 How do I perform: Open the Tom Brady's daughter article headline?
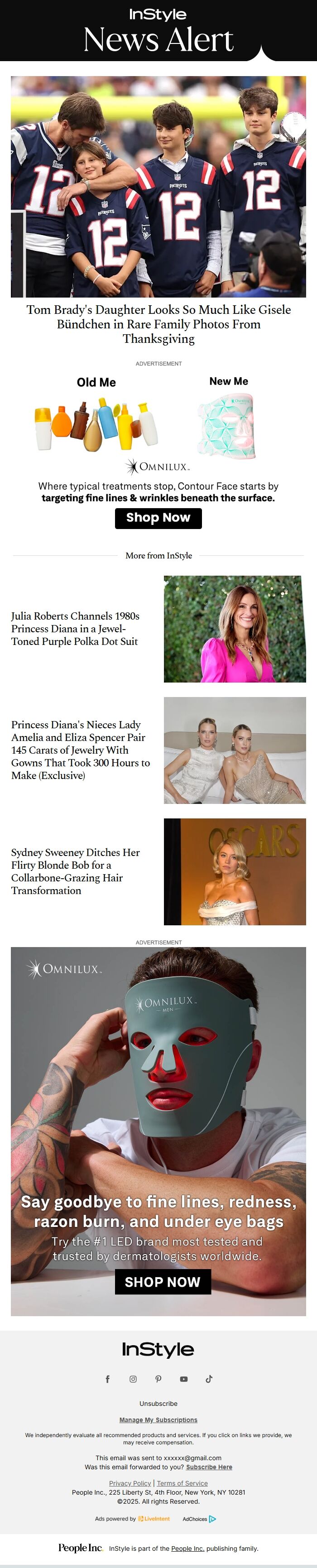tap(158, 324)
